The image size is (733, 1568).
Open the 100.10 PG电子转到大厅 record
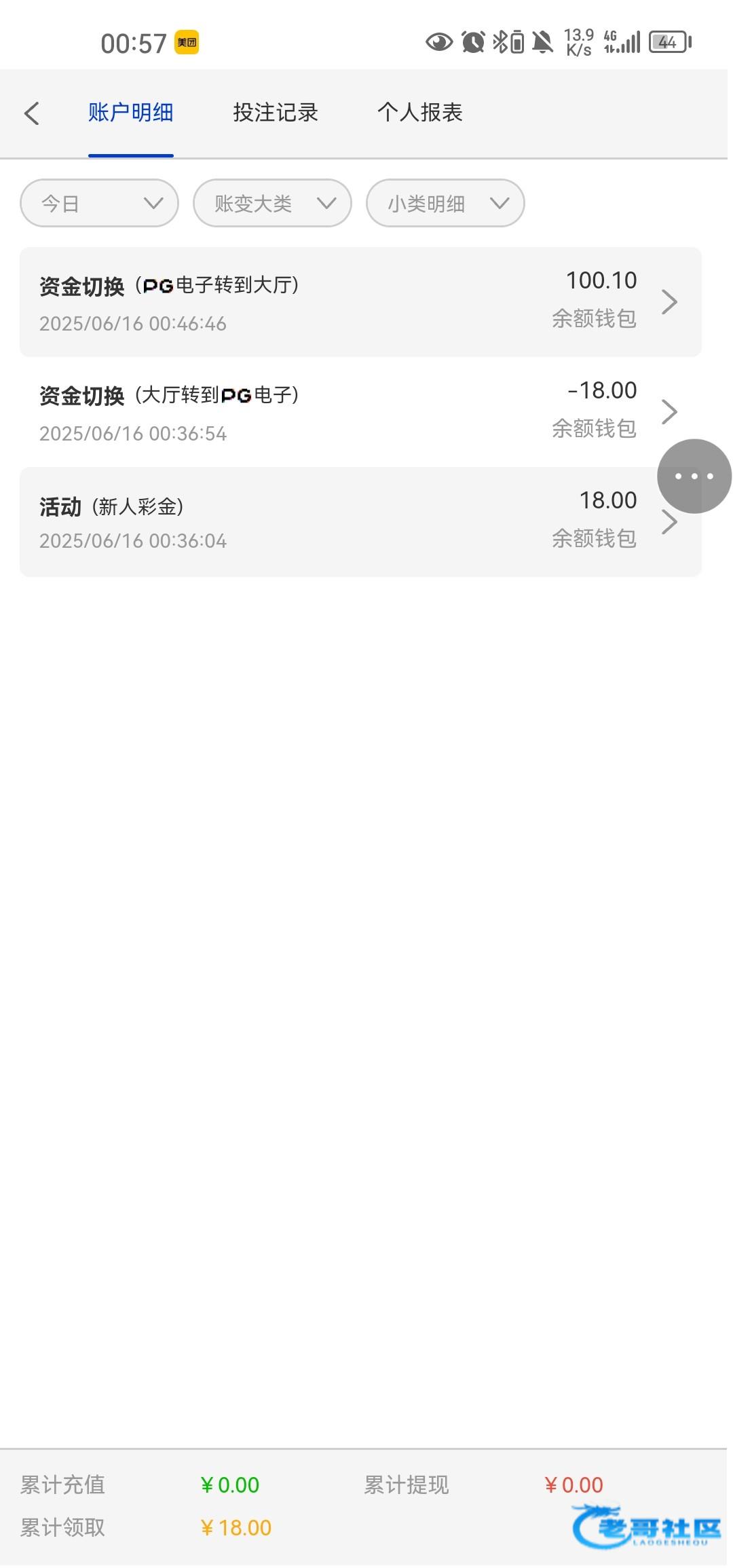pos(360,302)
